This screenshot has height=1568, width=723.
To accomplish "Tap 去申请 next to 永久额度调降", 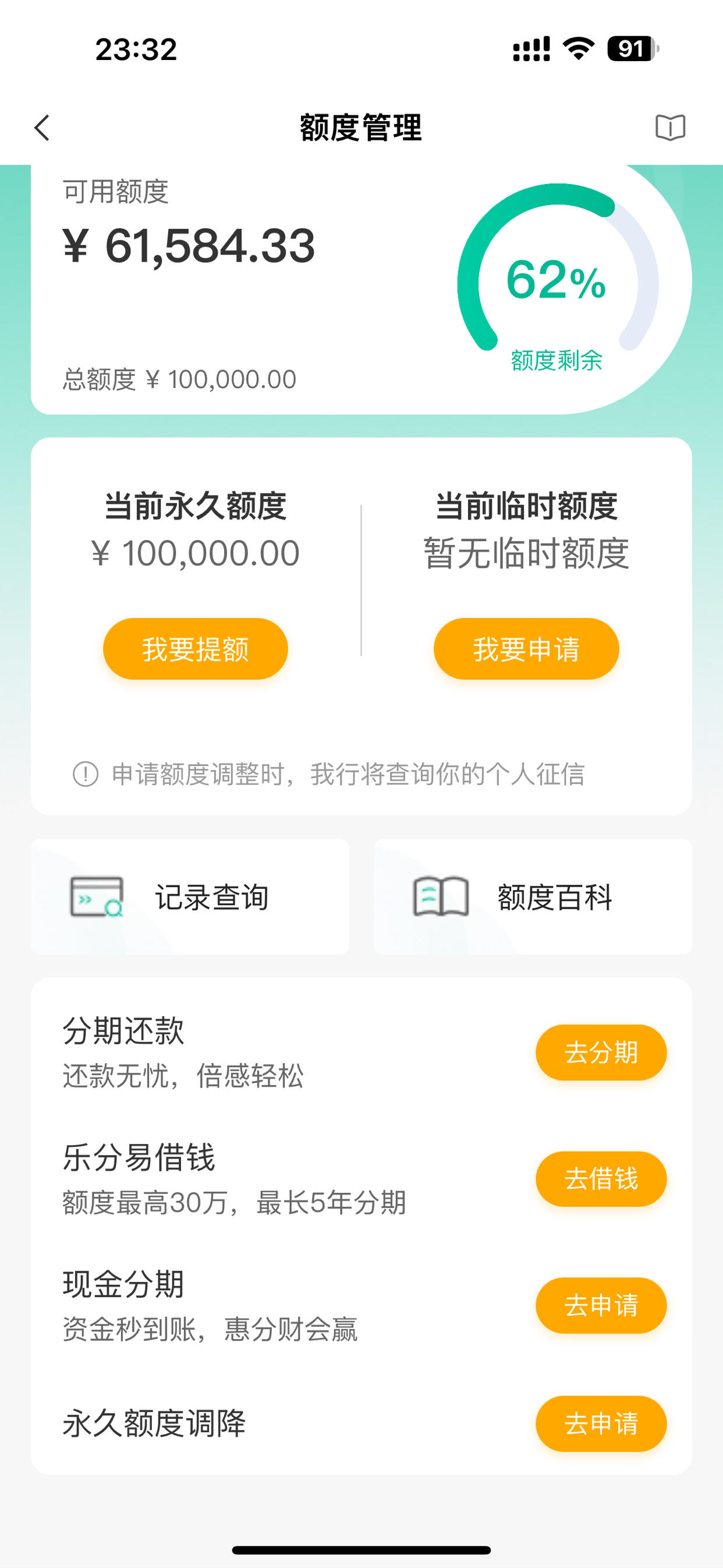I will pyautogui.click(x=601, y=1424).
